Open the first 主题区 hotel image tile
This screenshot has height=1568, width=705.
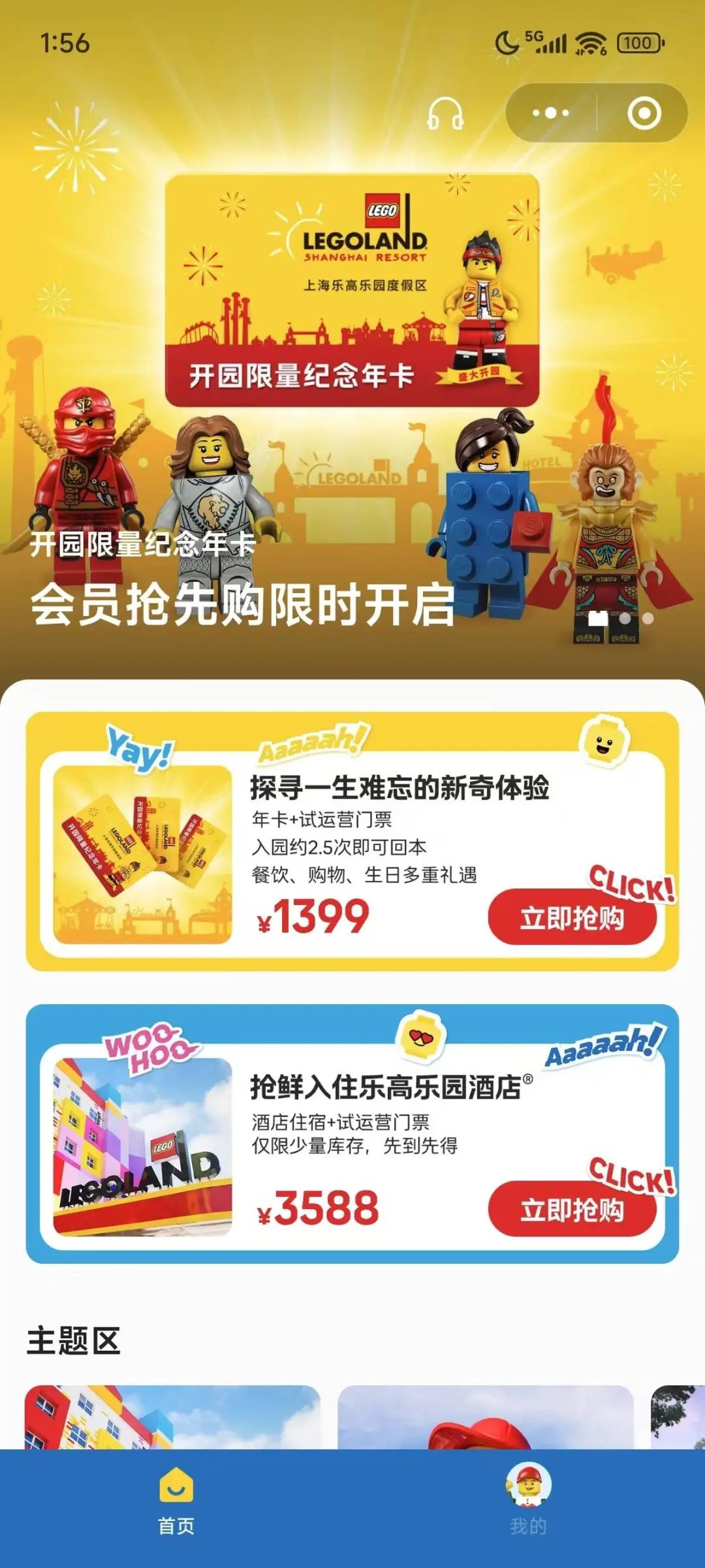coord(172,1417)
